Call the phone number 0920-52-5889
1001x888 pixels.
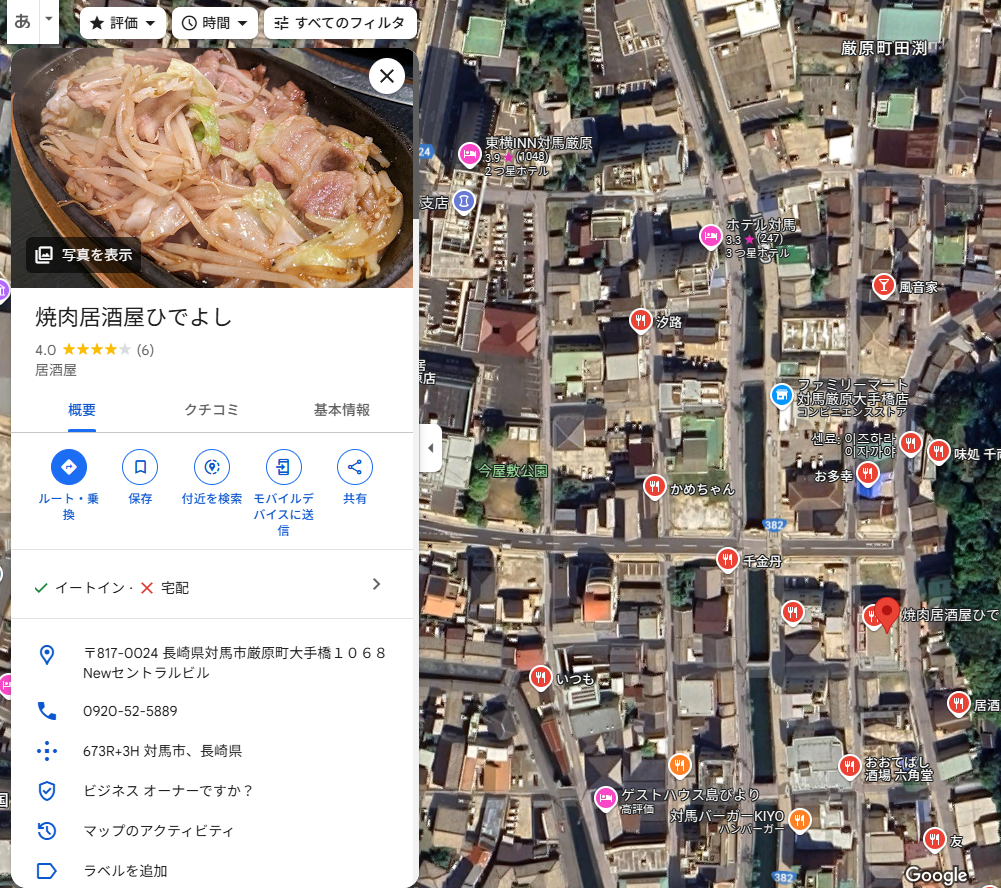130,711
